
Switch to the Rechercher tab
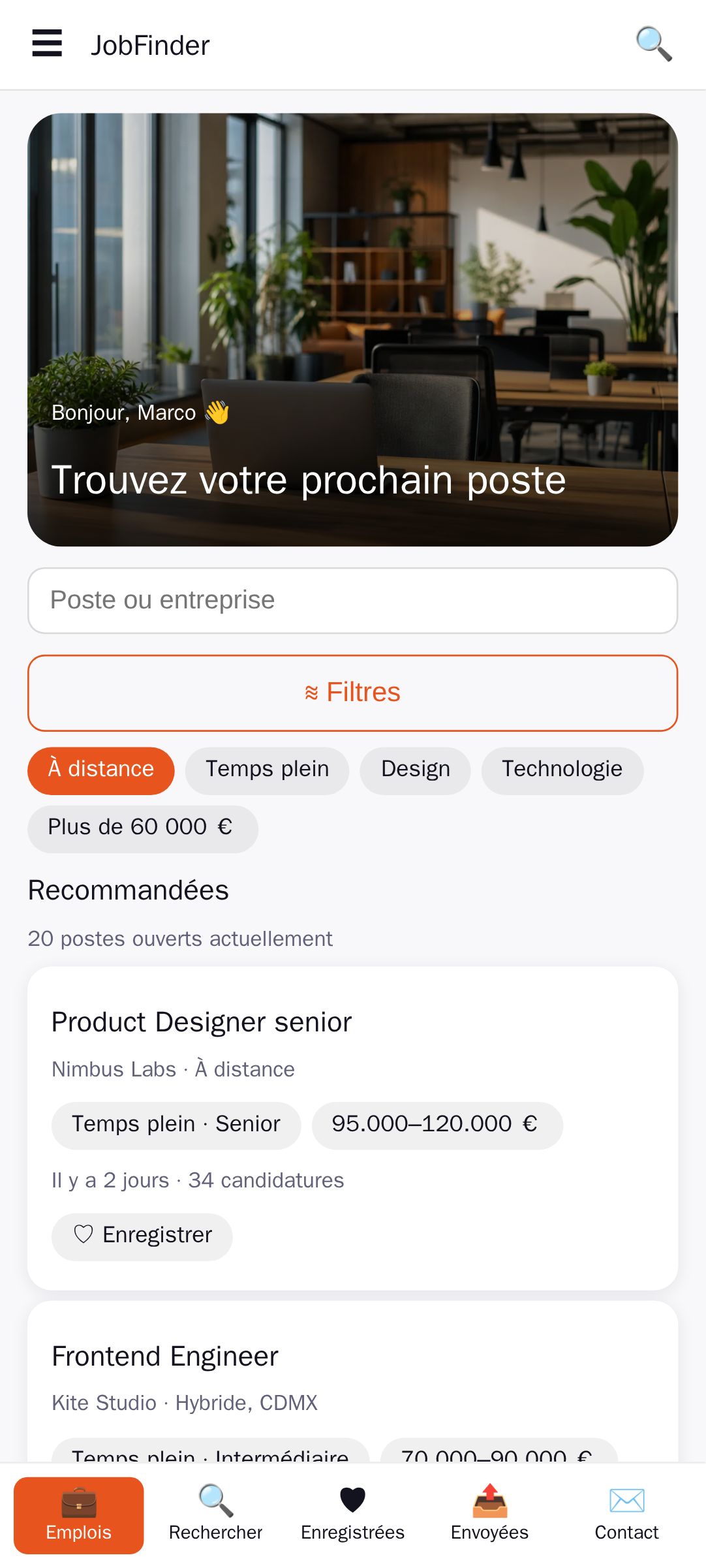215,1515
